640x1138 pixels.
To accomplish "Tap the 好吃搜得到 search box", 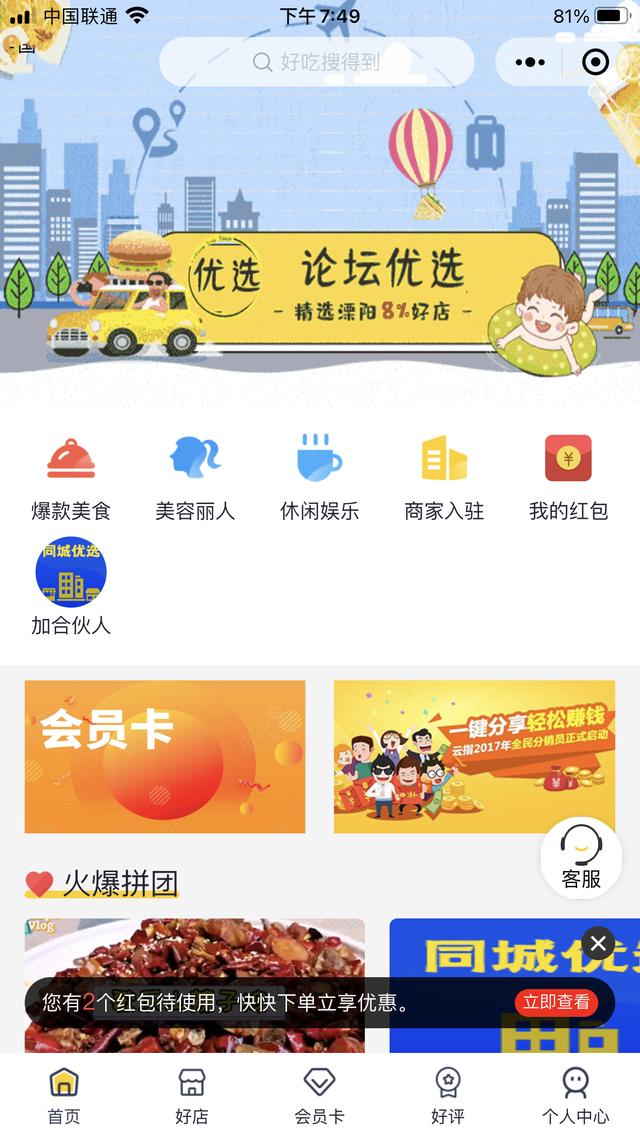I will 316,62.
